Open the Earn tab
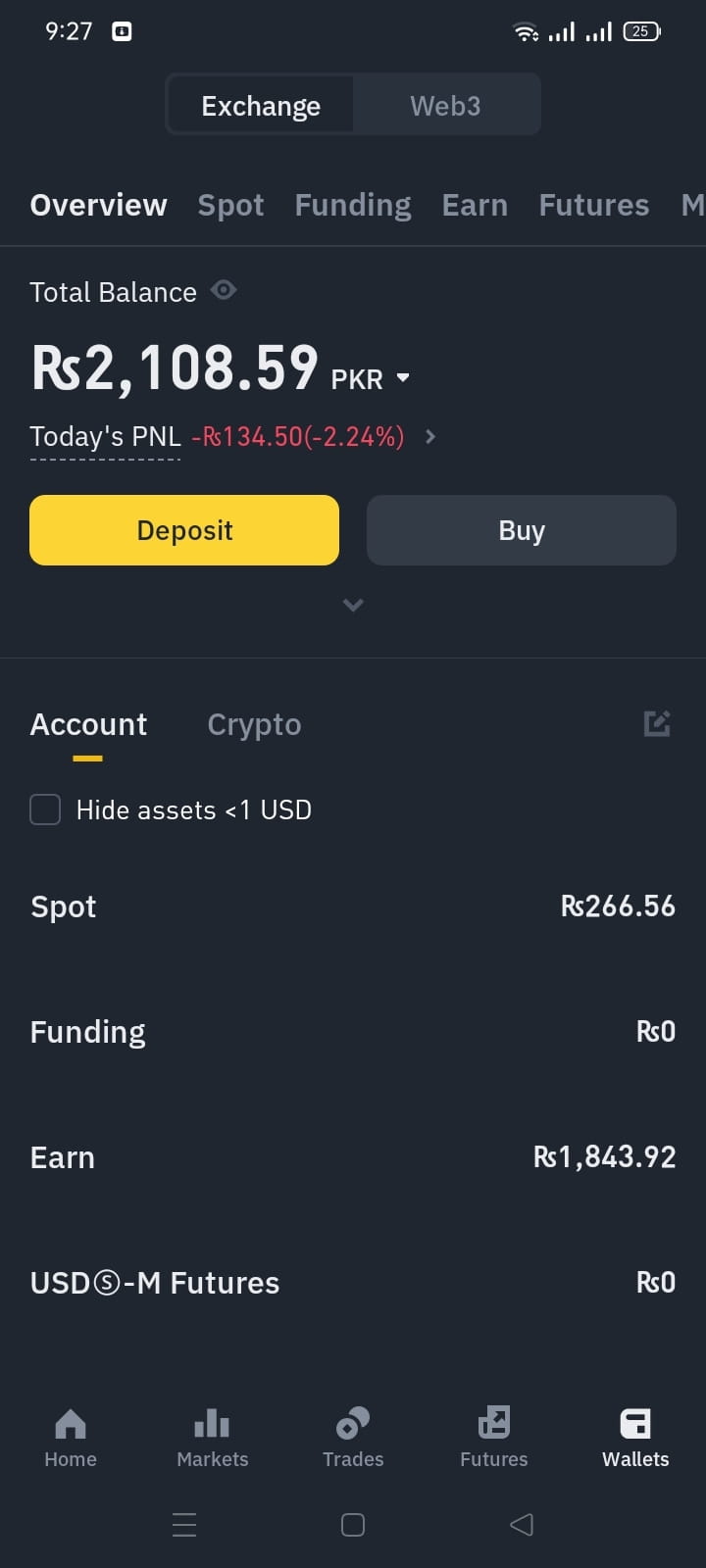This screenshot has width=706, height=1568. pos(475,205)
